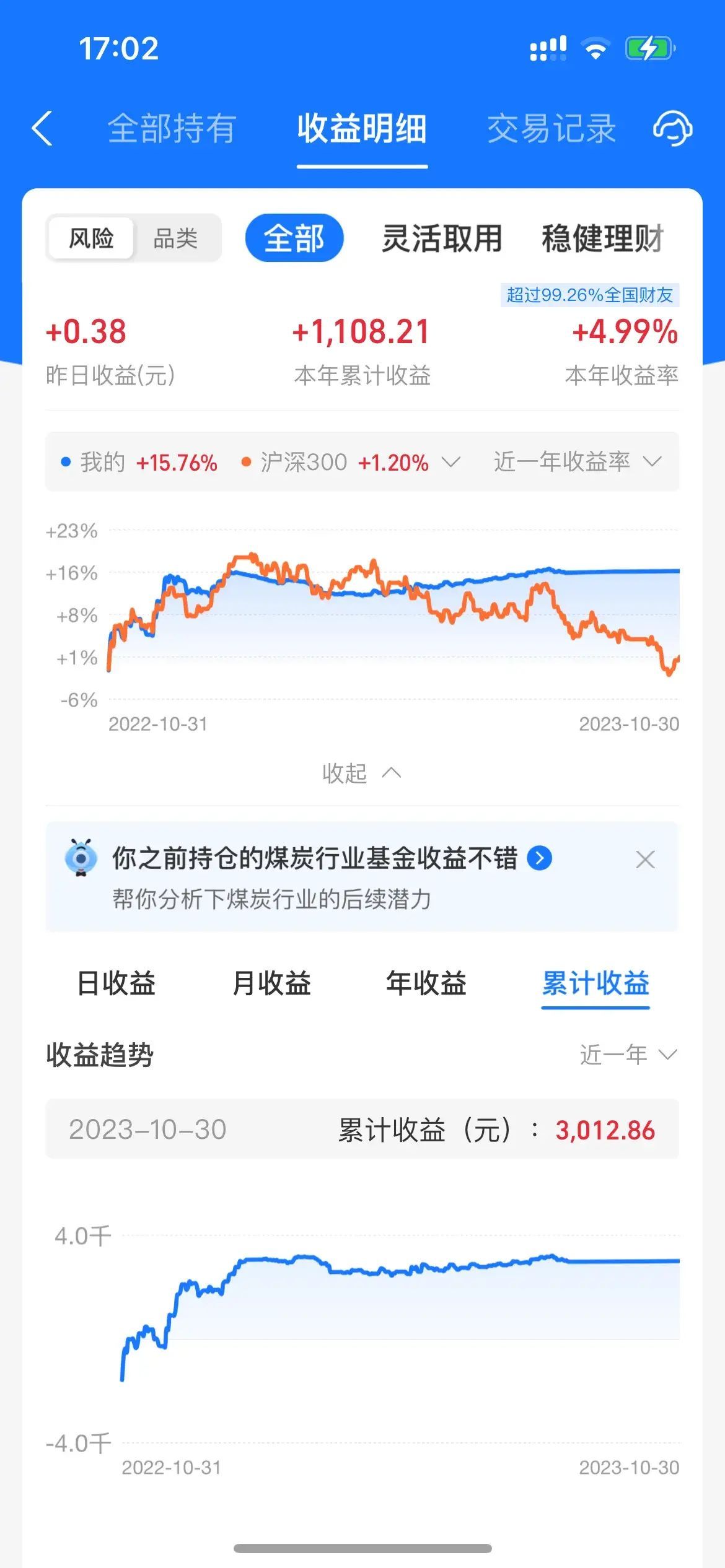
Task: Switch to the 月收益 tab
Action: (271, 983)
